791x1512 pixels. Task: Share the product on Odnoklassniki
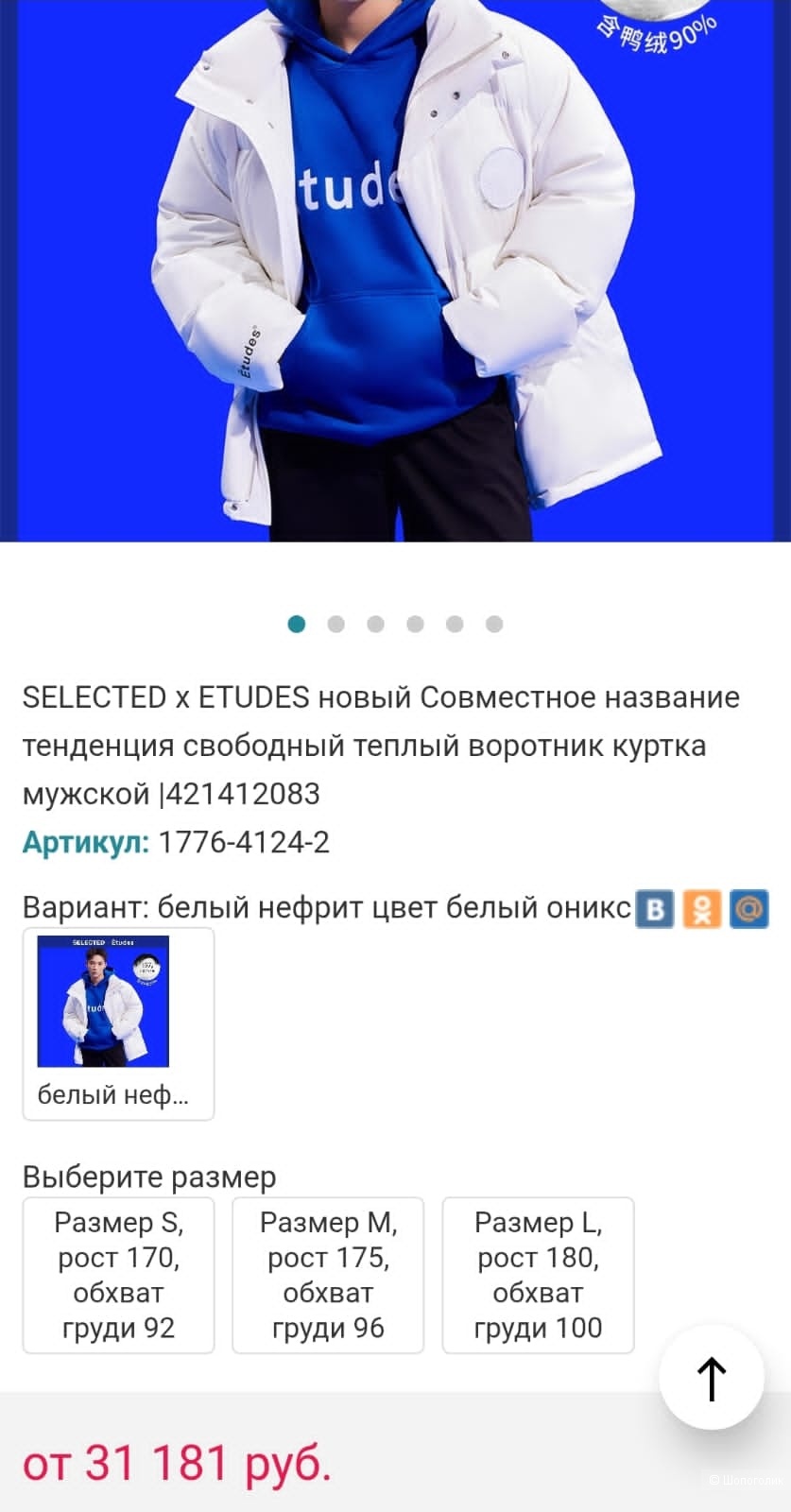(701, 909)
